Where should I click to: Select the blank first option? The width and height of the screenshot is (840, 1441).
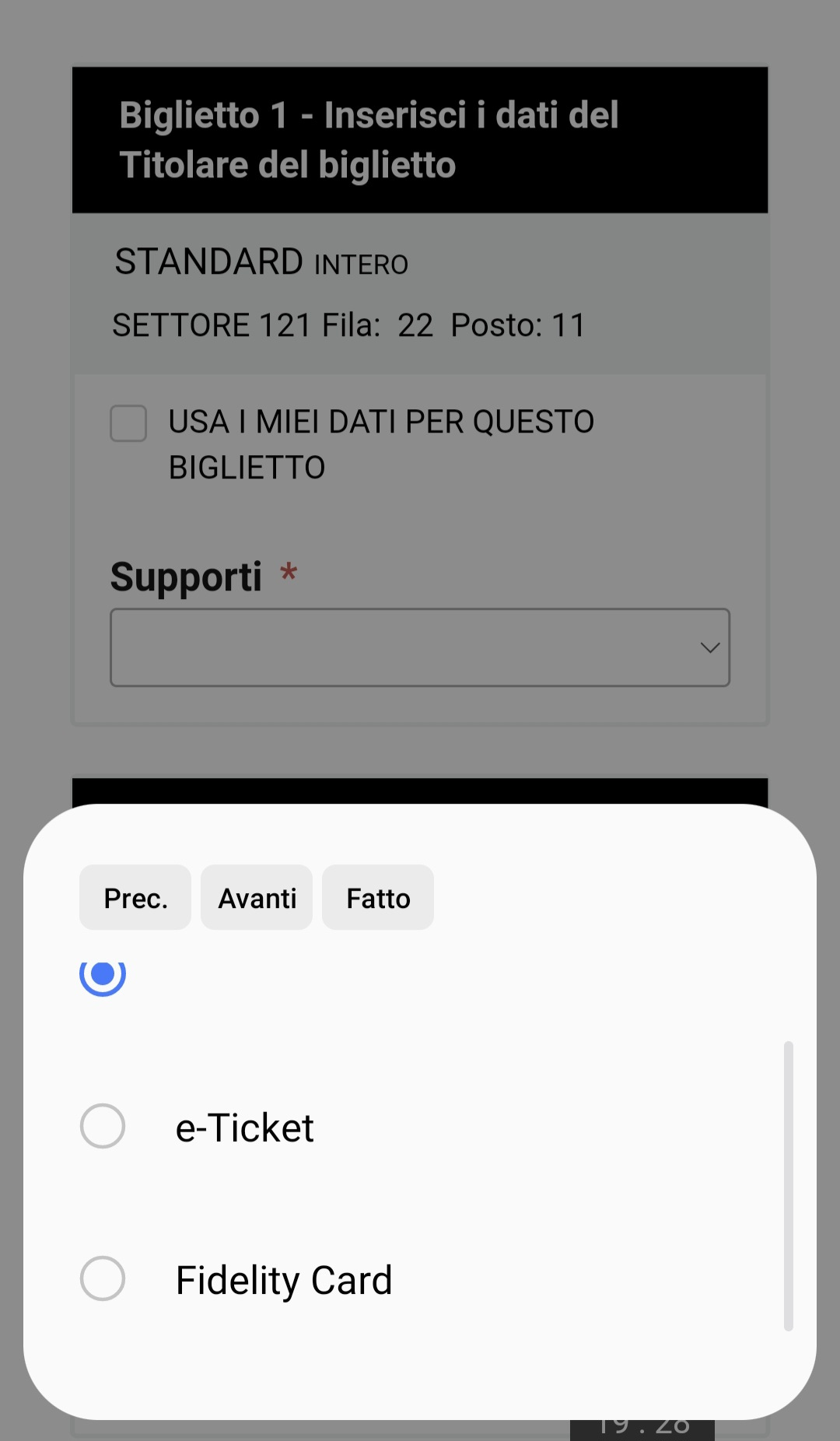tap(103, 975)
